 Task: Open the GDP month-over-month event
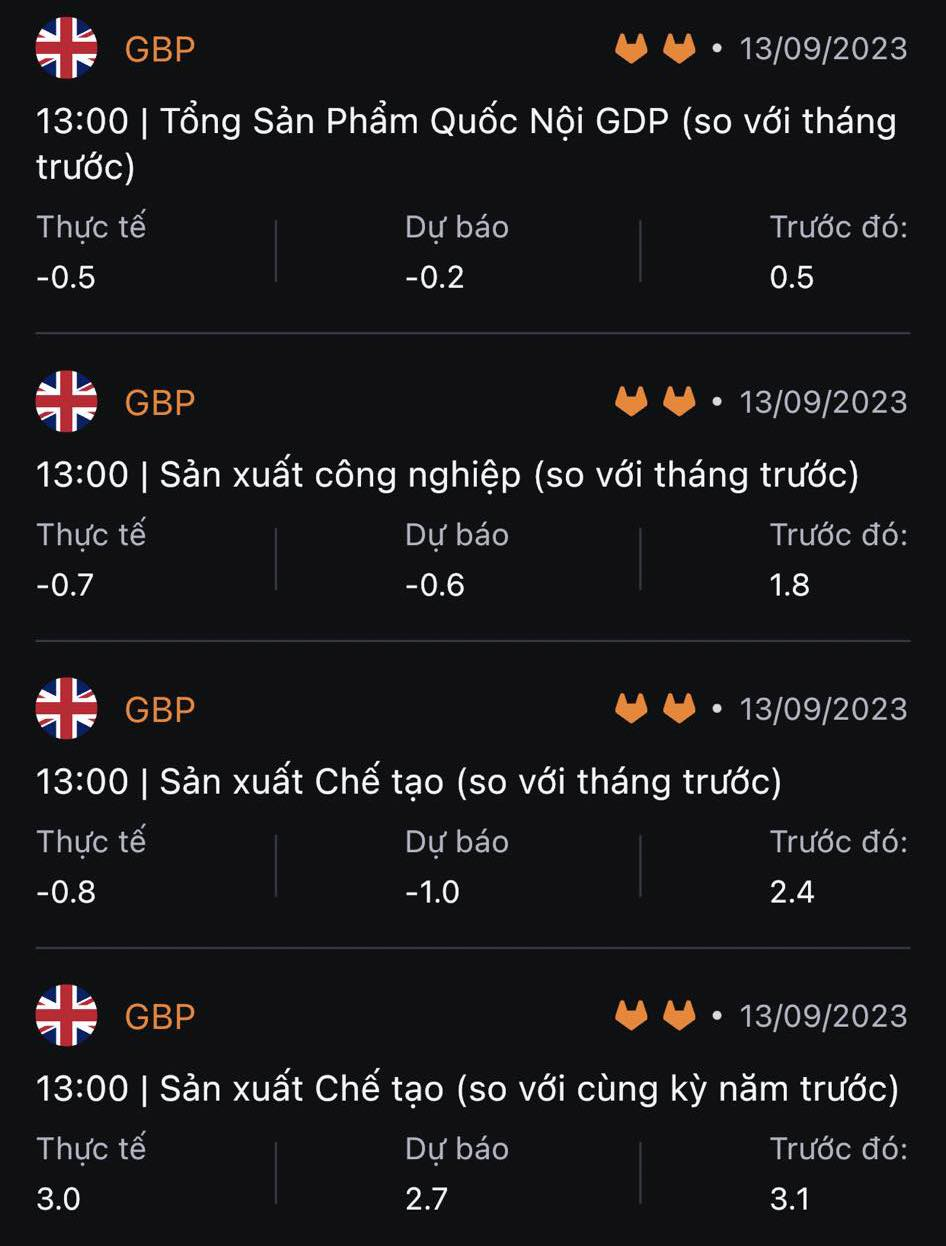click(466, 122)
